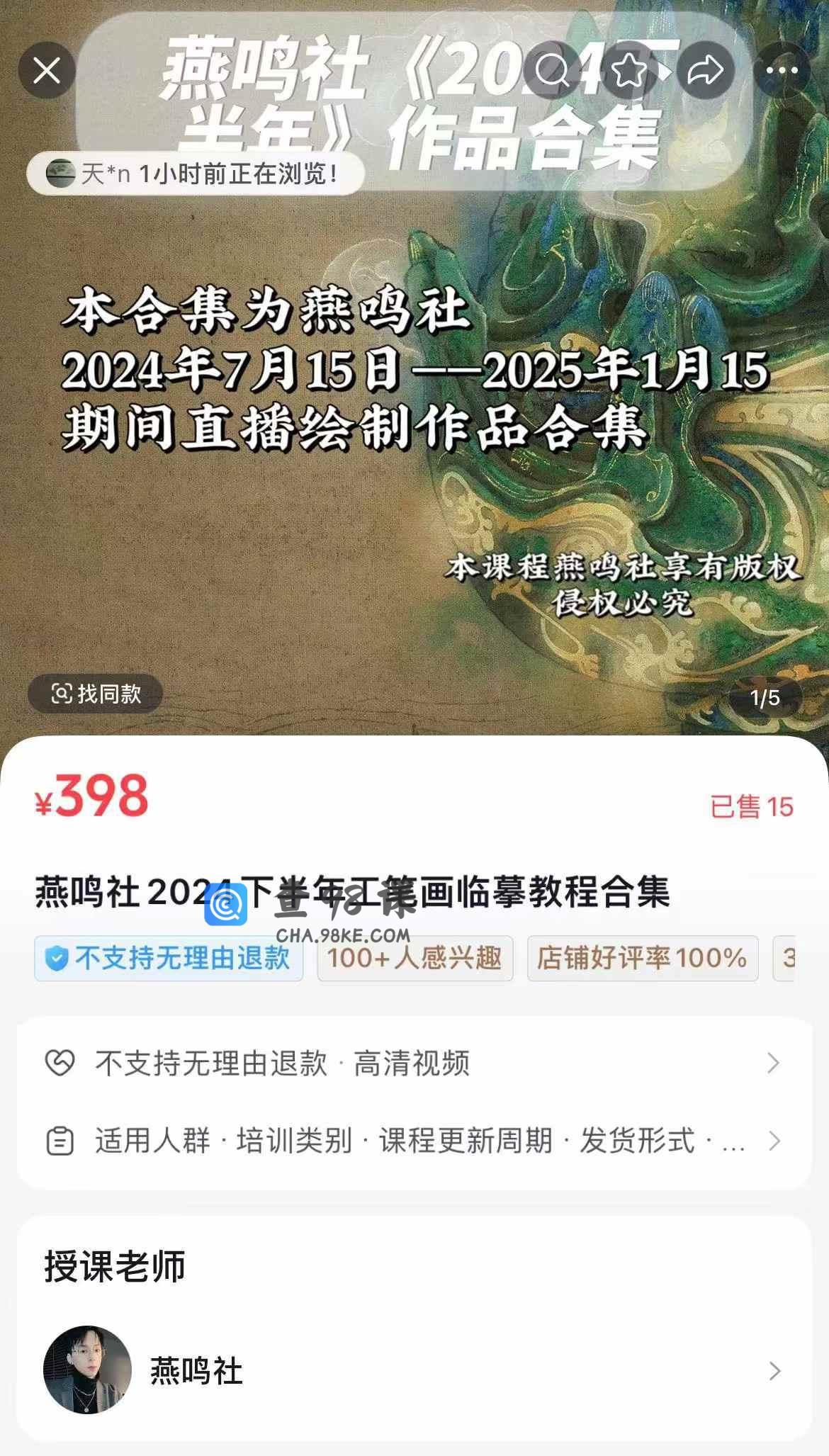Open search from the top bar

(552, 70)
